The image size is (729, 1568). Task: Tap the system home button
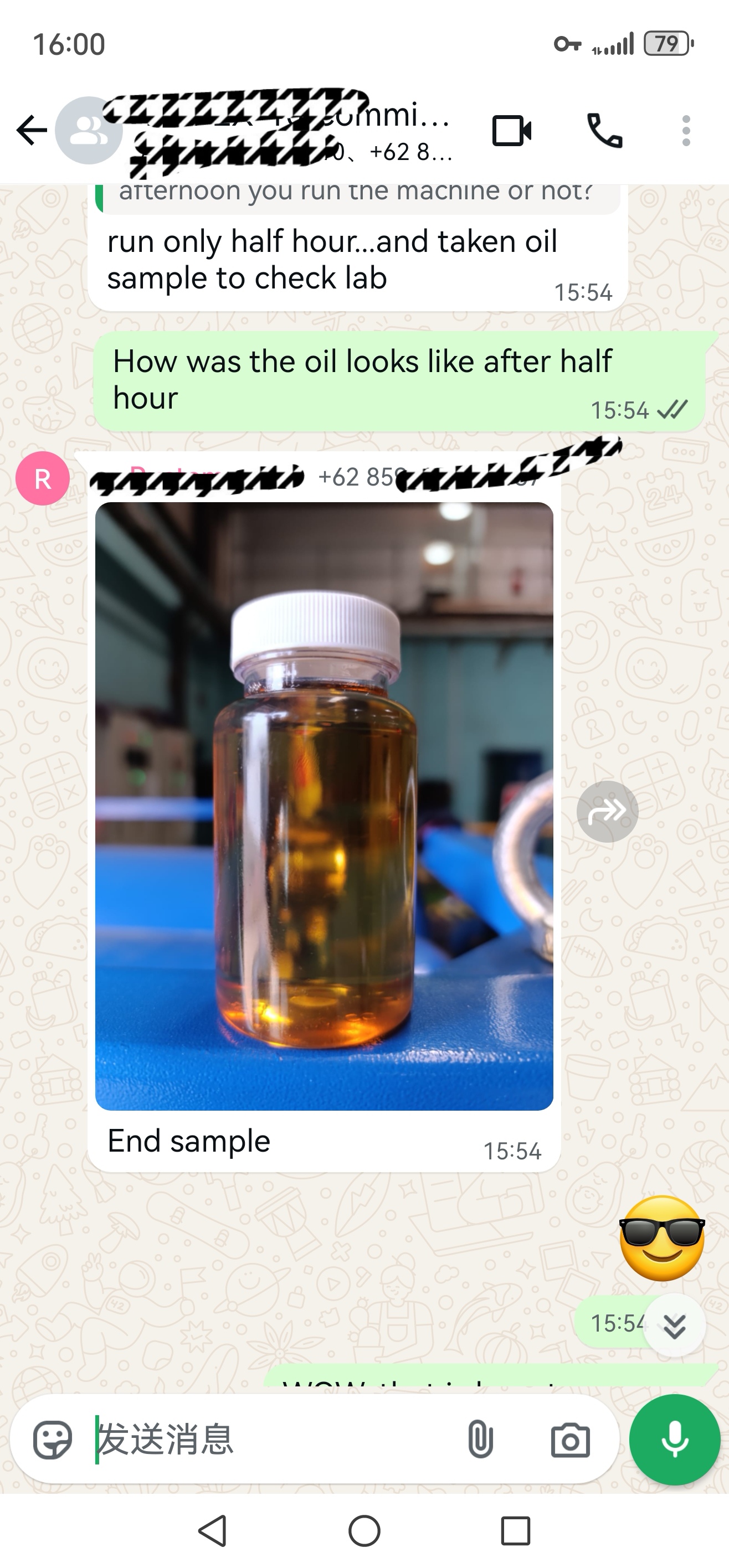pyautogui.click(x=364, y=1530)
